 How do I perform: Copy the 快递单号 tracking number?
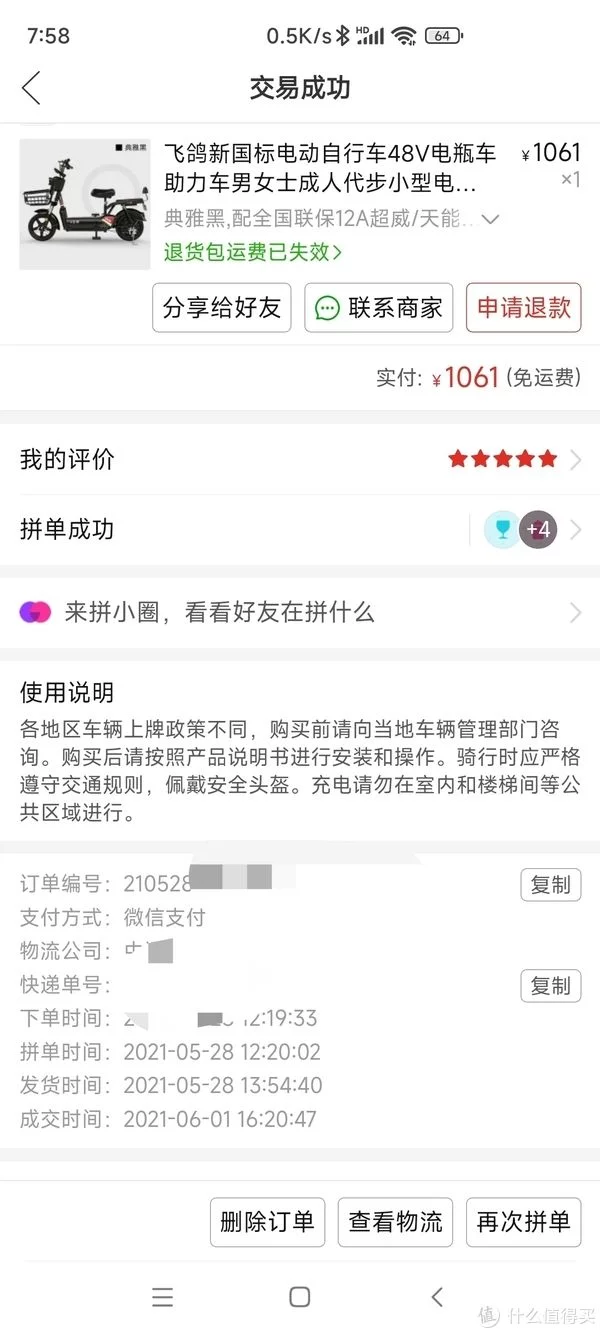[550, 986]
